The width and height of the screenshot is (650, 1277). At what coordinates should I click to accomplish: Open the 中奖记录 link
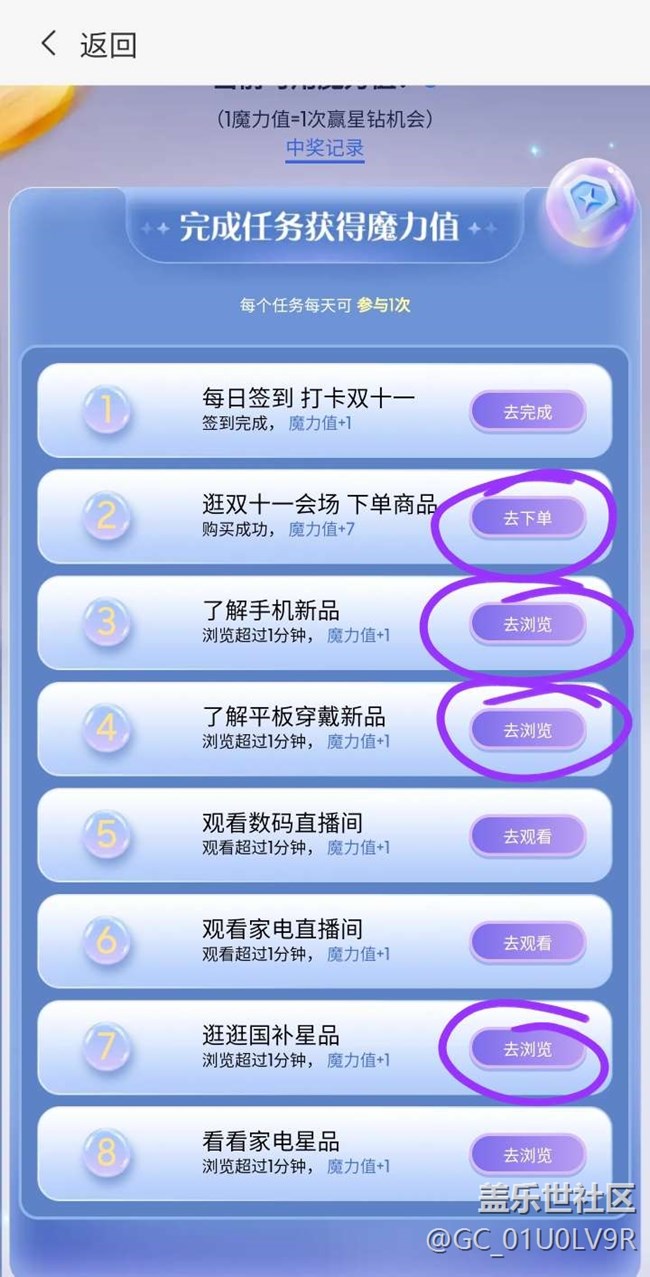(x=325, y=149)
